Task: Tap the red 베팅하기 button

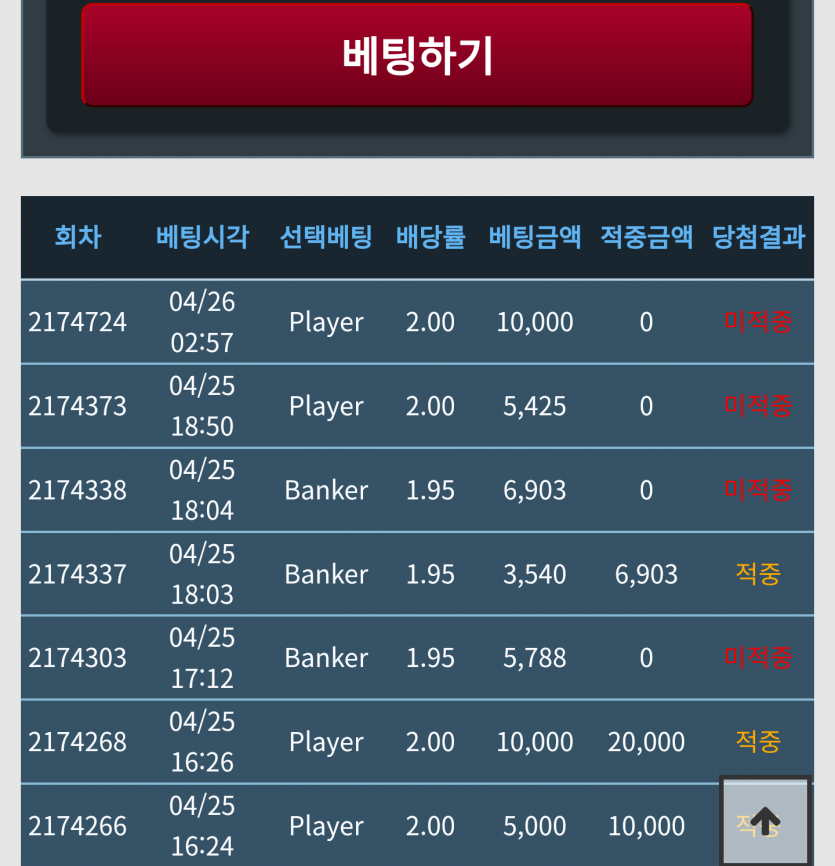Action: pyautogui.click(x=416, y=55)
